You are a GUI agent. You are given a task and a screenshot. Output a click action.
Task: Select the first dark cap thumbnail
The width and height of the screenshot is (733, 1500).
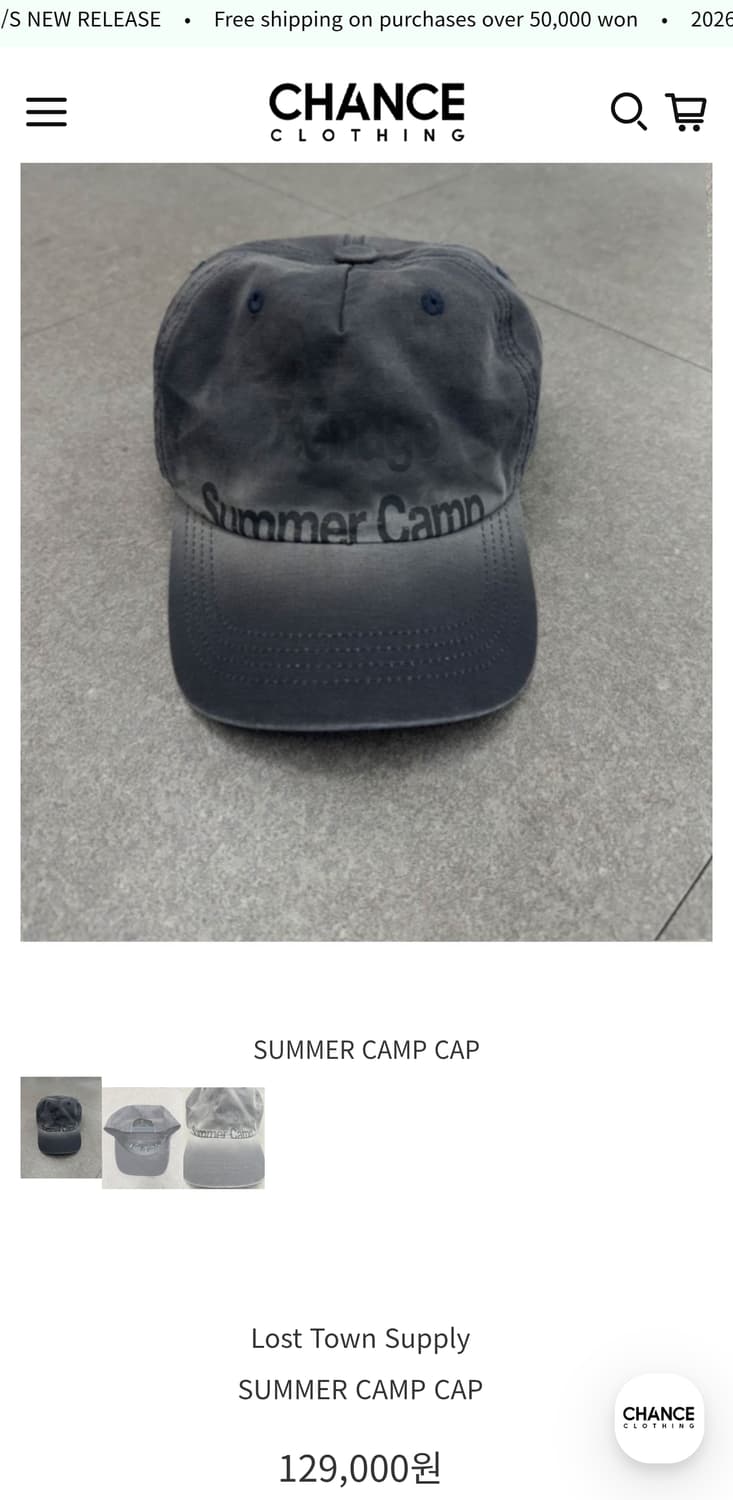coord(60,1127)
